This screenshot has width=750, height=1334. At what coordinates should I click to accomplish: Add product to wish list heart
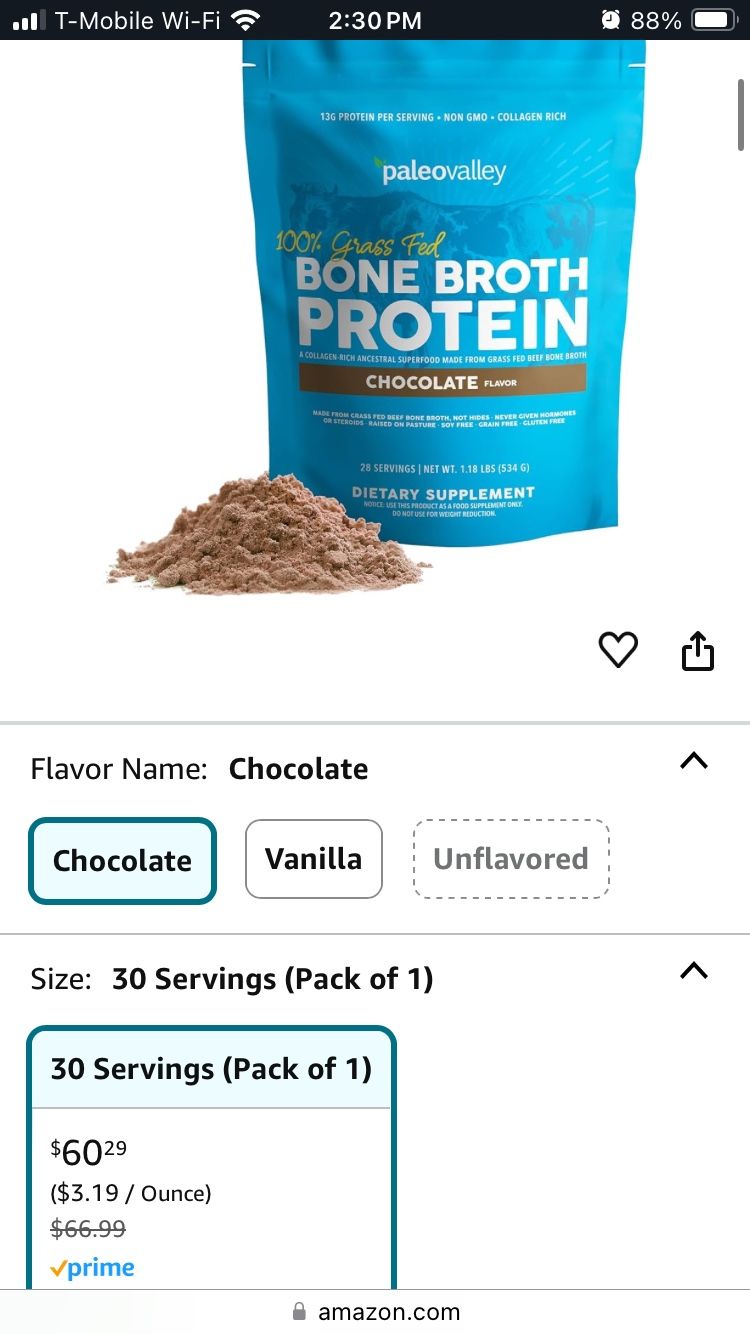pyautogui.click(x=618, y=650)
